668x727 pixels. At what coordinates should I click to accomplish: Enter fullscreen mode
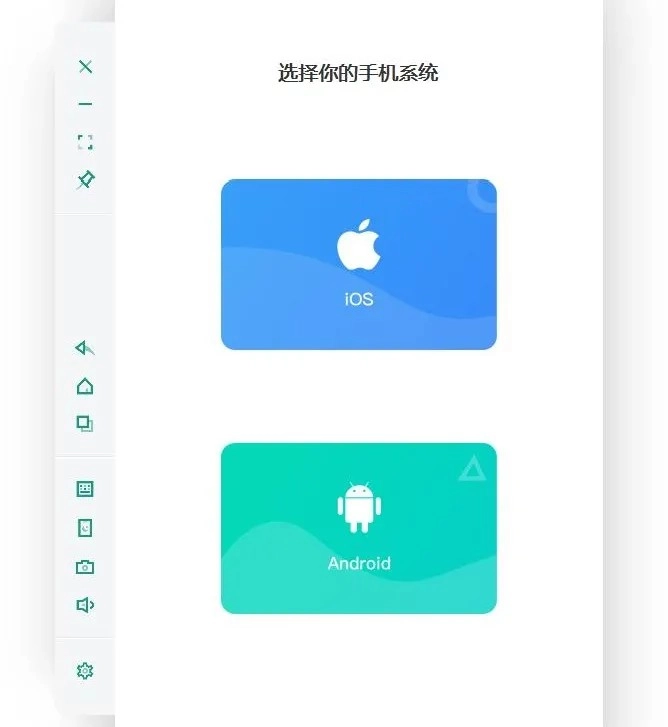tap(85, 142)
